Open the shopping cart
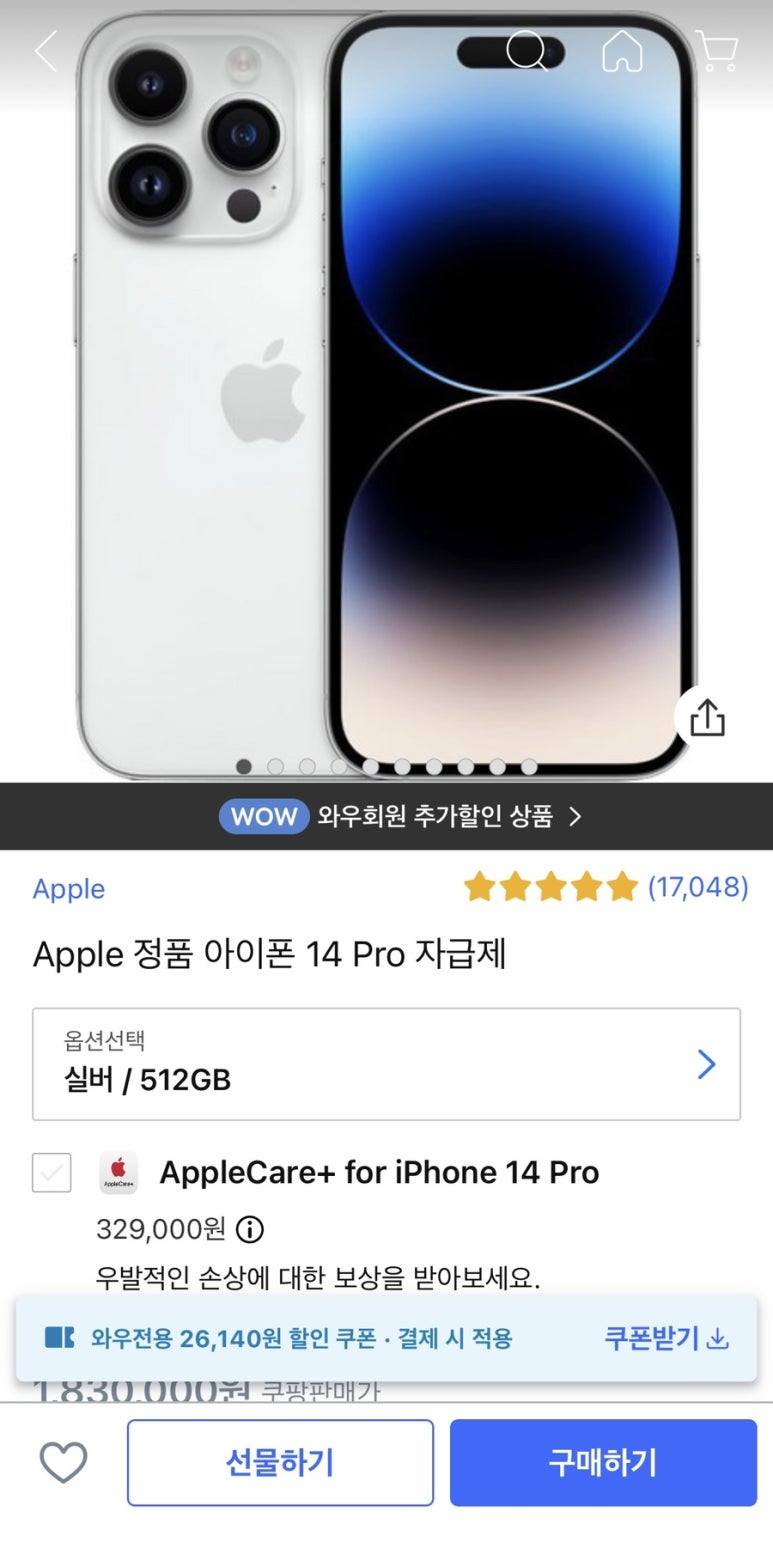The height and width of the screenshot is (1548, 773). [x=716, y=51]
